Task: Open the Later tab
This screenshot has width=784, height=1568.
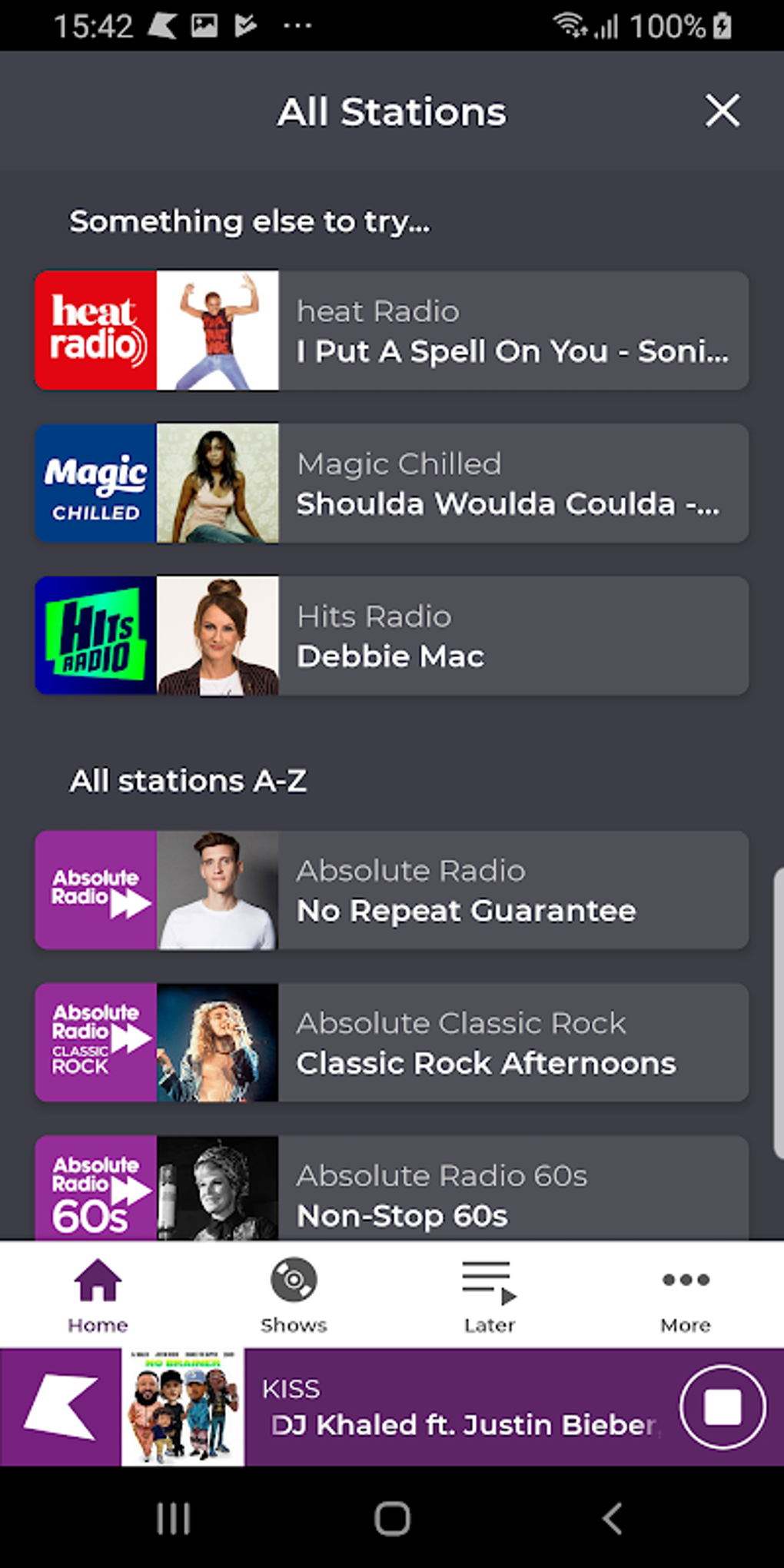Action: coord(490,1295)
